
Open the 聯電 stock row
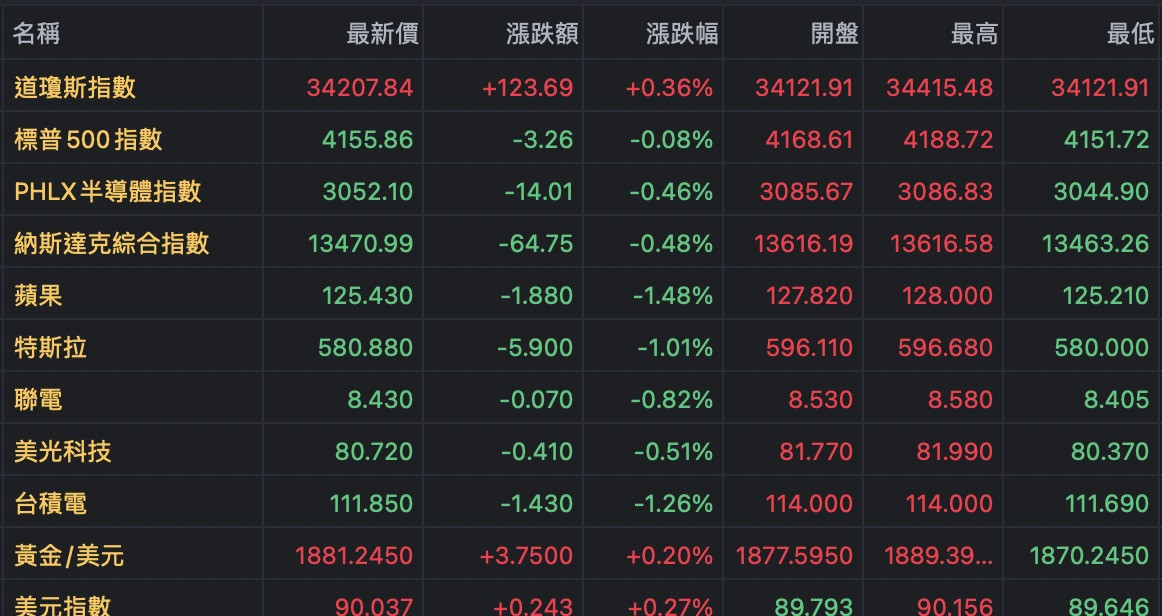click(x=39, y=399)
